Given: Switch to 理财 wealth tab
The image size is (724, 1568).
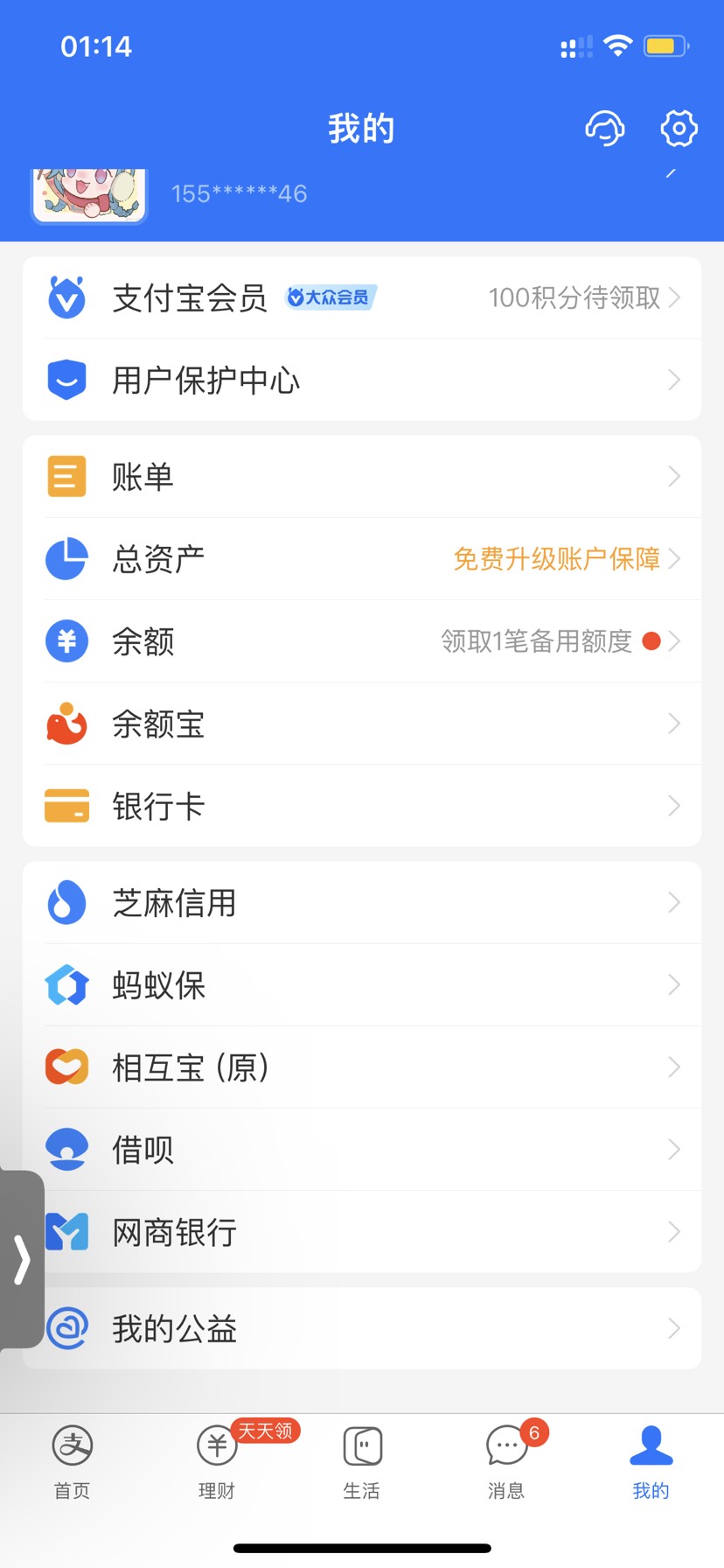Looking at the screenshot, I should [217, 1459].
